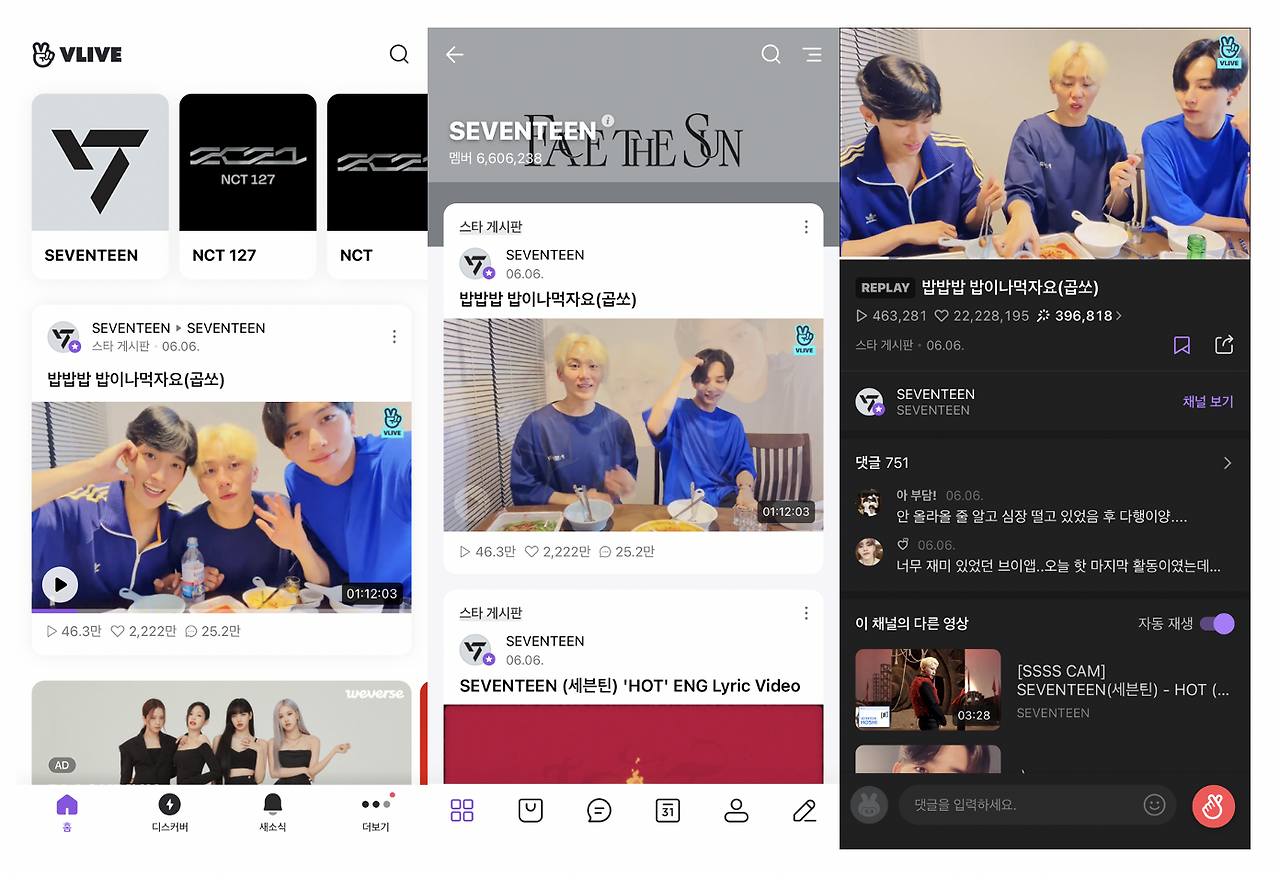Open the calendar icon in channel bottom bar
The height and width of the screenshot is (877, 1280).
pos(668,810)
